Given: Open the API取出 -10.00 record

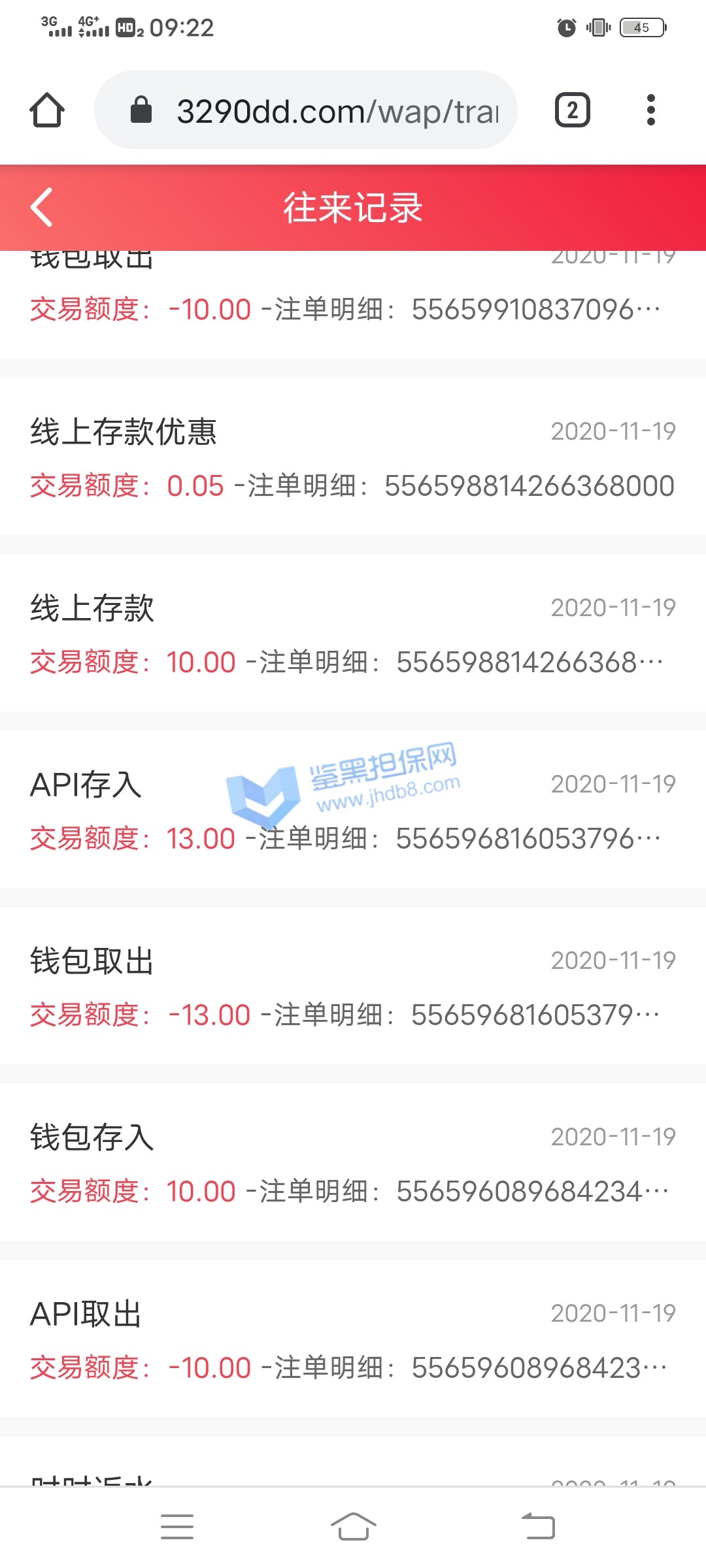Looking at the screenshot, I should (353, 1339).
